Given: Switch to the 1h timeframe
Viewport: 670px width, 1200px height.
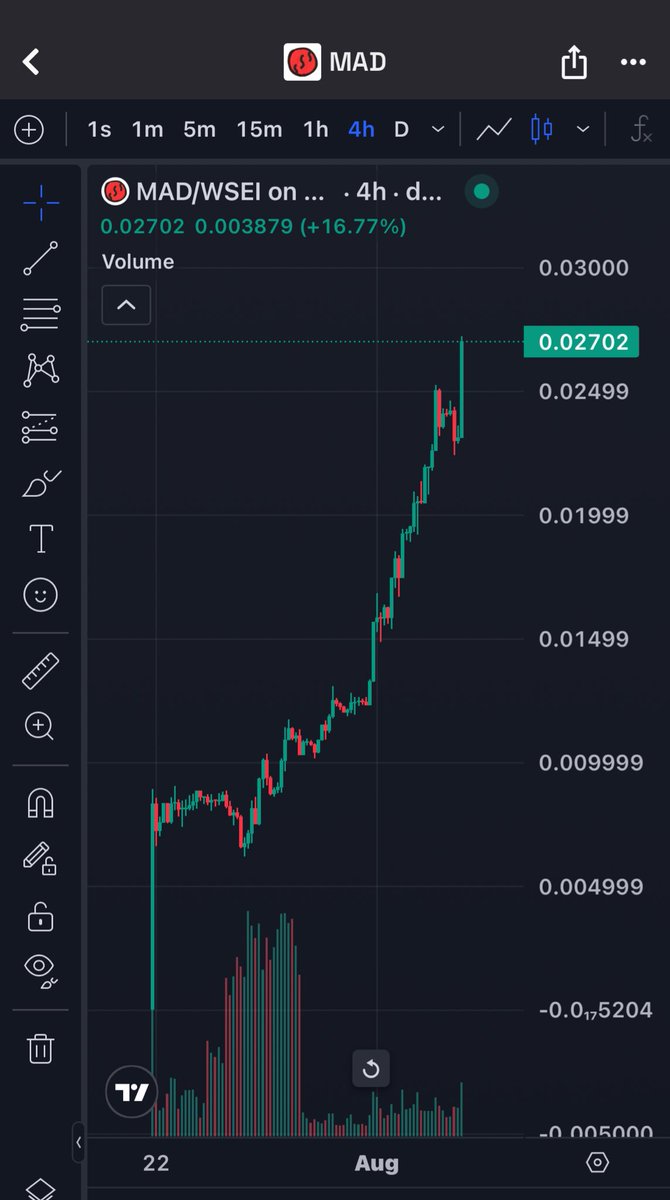Looking at the screenshot, I should coord(315,129).
